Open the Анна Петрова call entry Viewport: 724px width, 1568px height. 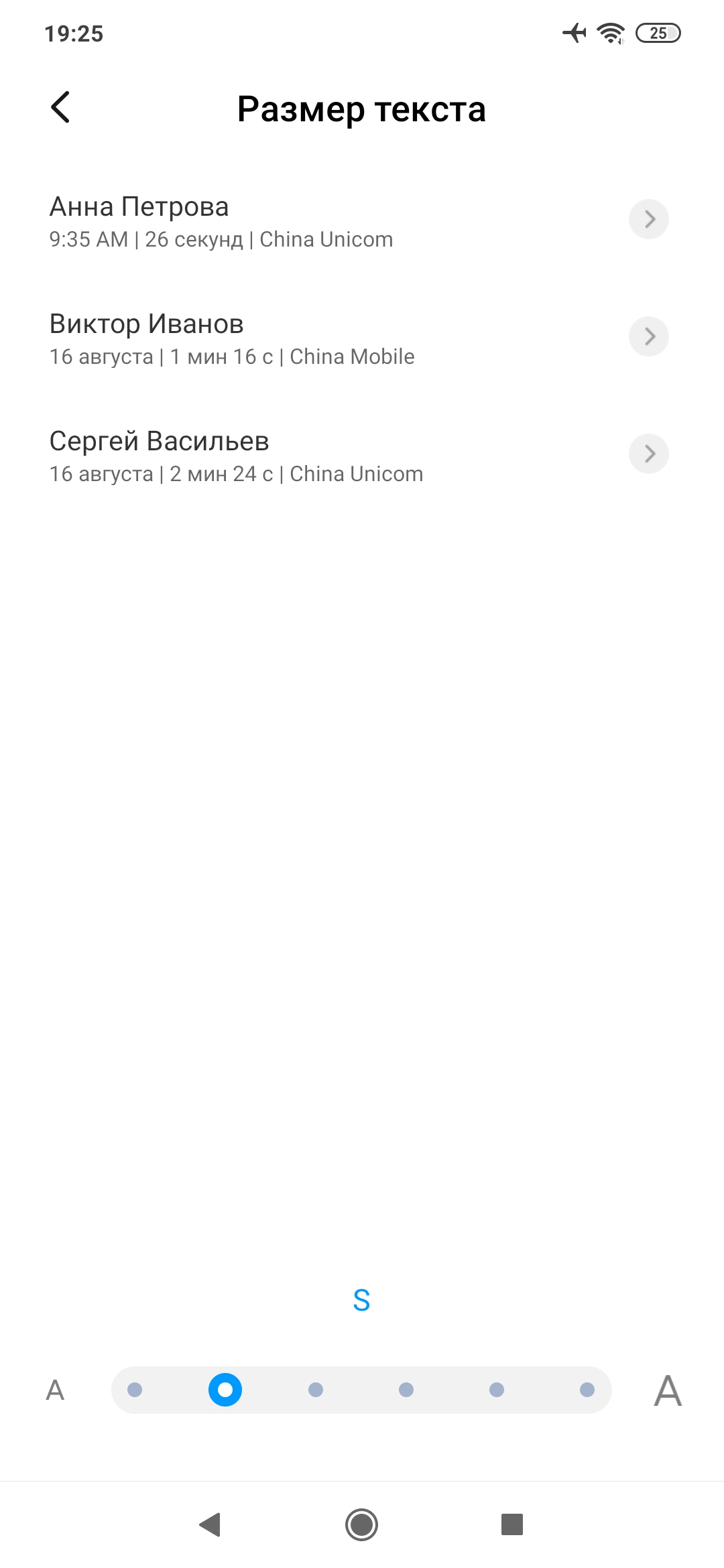point(362,220)
